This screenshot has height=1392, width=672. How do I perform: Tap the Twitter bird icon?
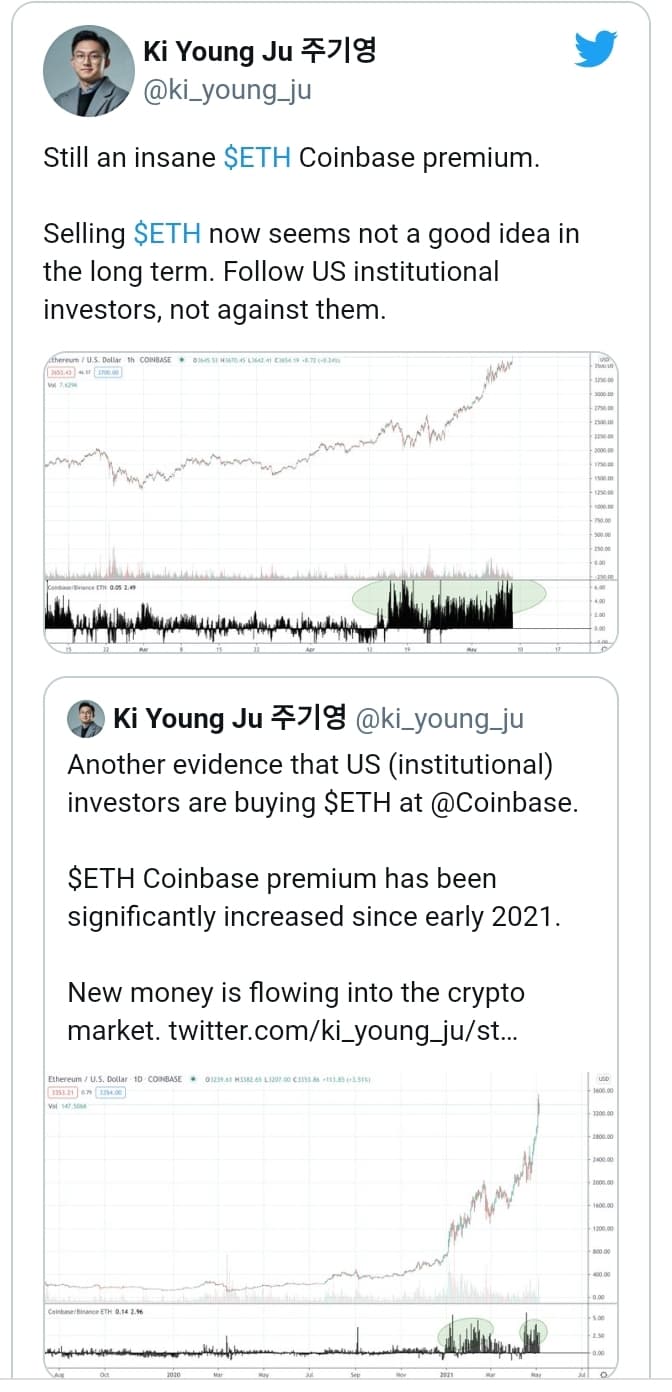point(596,49)
